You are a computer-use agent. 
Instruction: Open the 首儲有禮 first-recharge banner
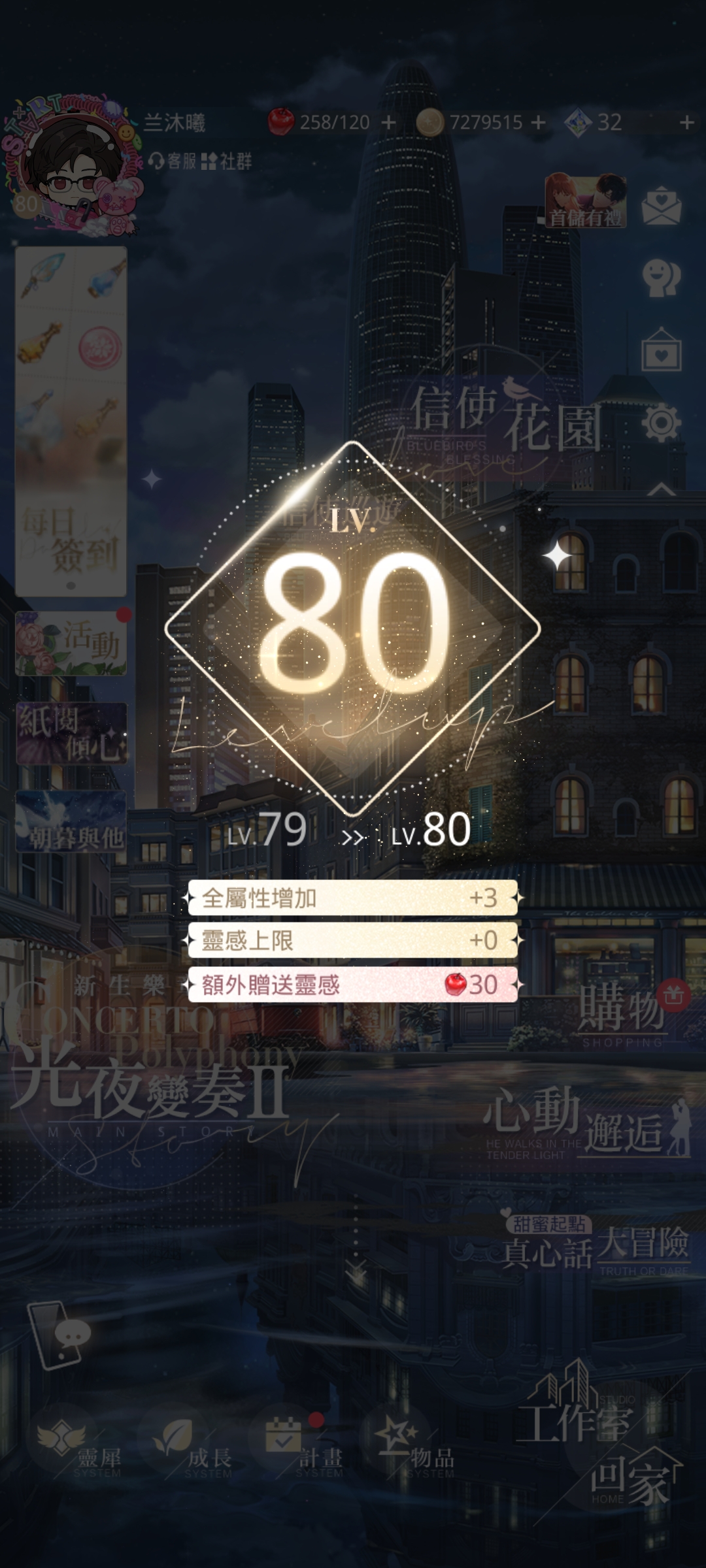coord(586,201)
